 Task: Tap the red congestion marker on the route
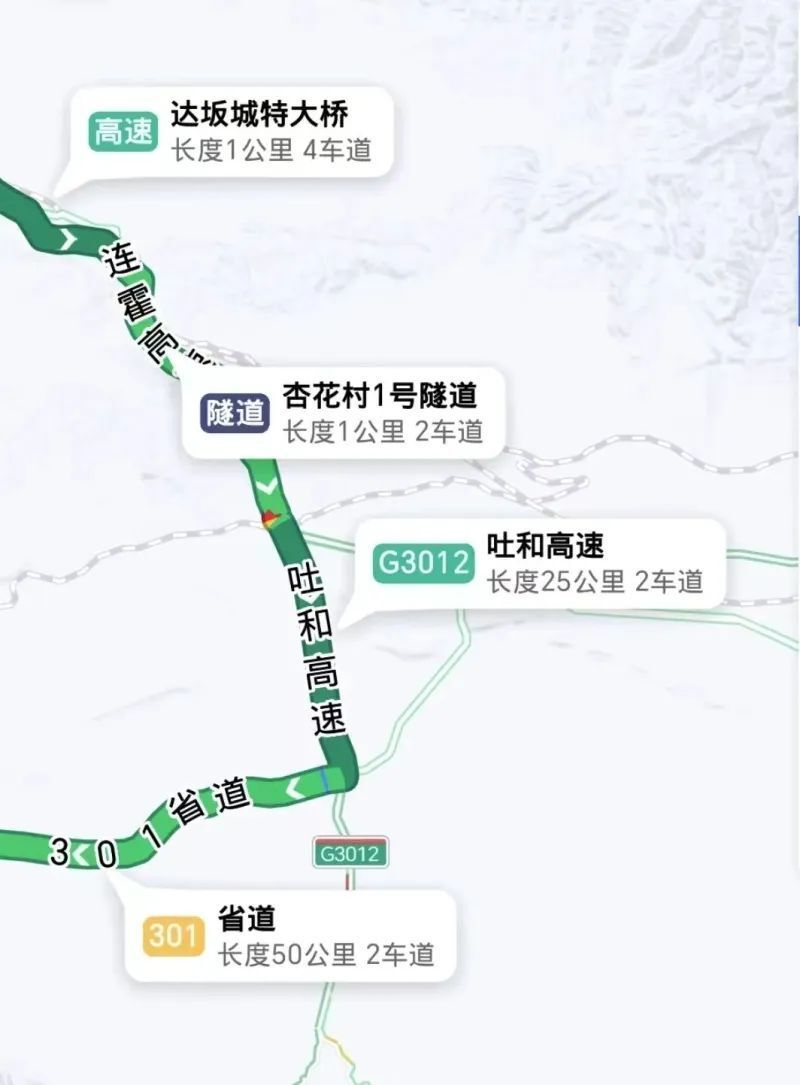[268, 519]
